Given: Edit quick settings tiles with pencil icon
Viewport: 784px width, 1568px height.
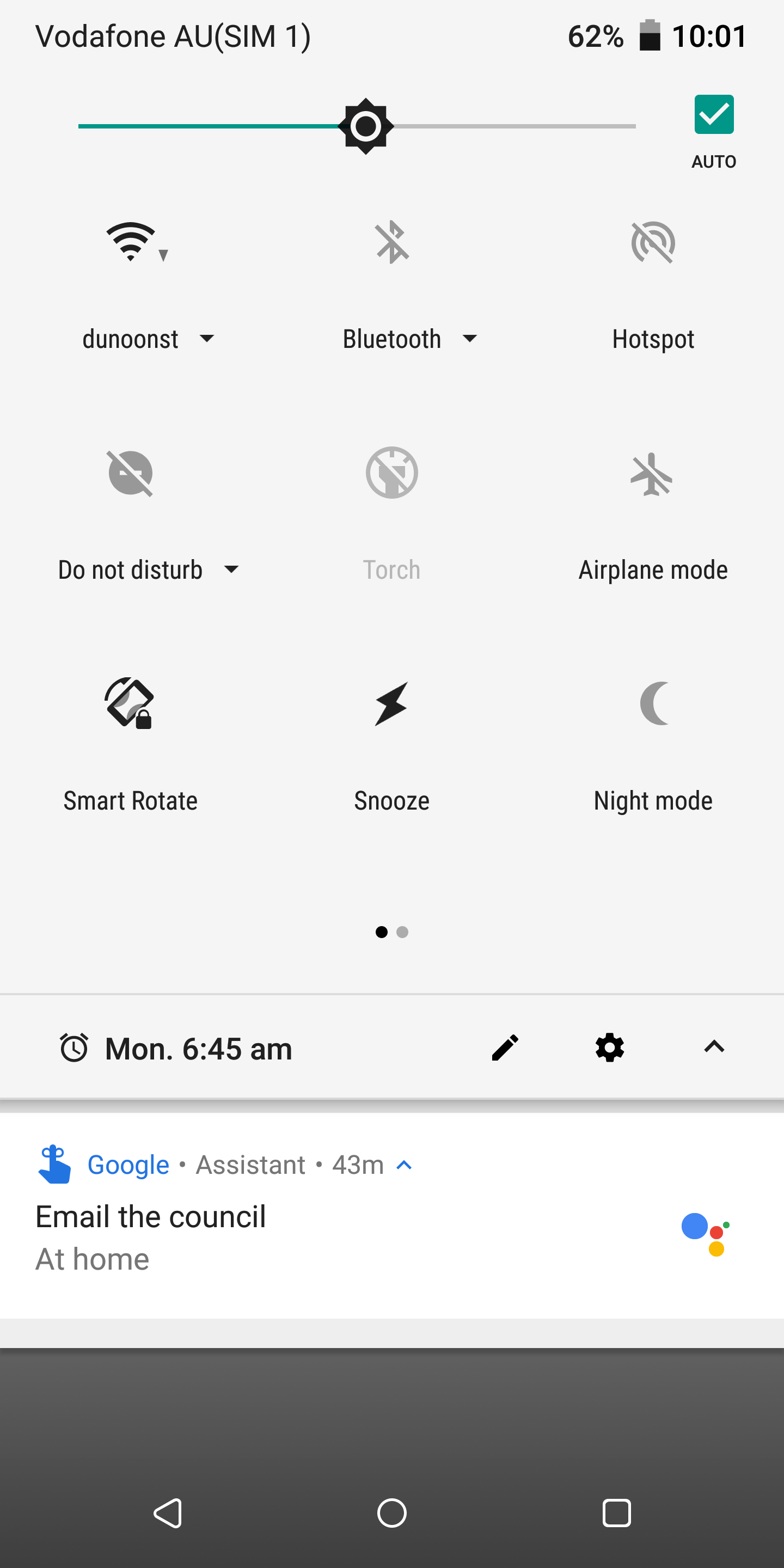Looking at the screenshot, I should (x=505, y=1048).
